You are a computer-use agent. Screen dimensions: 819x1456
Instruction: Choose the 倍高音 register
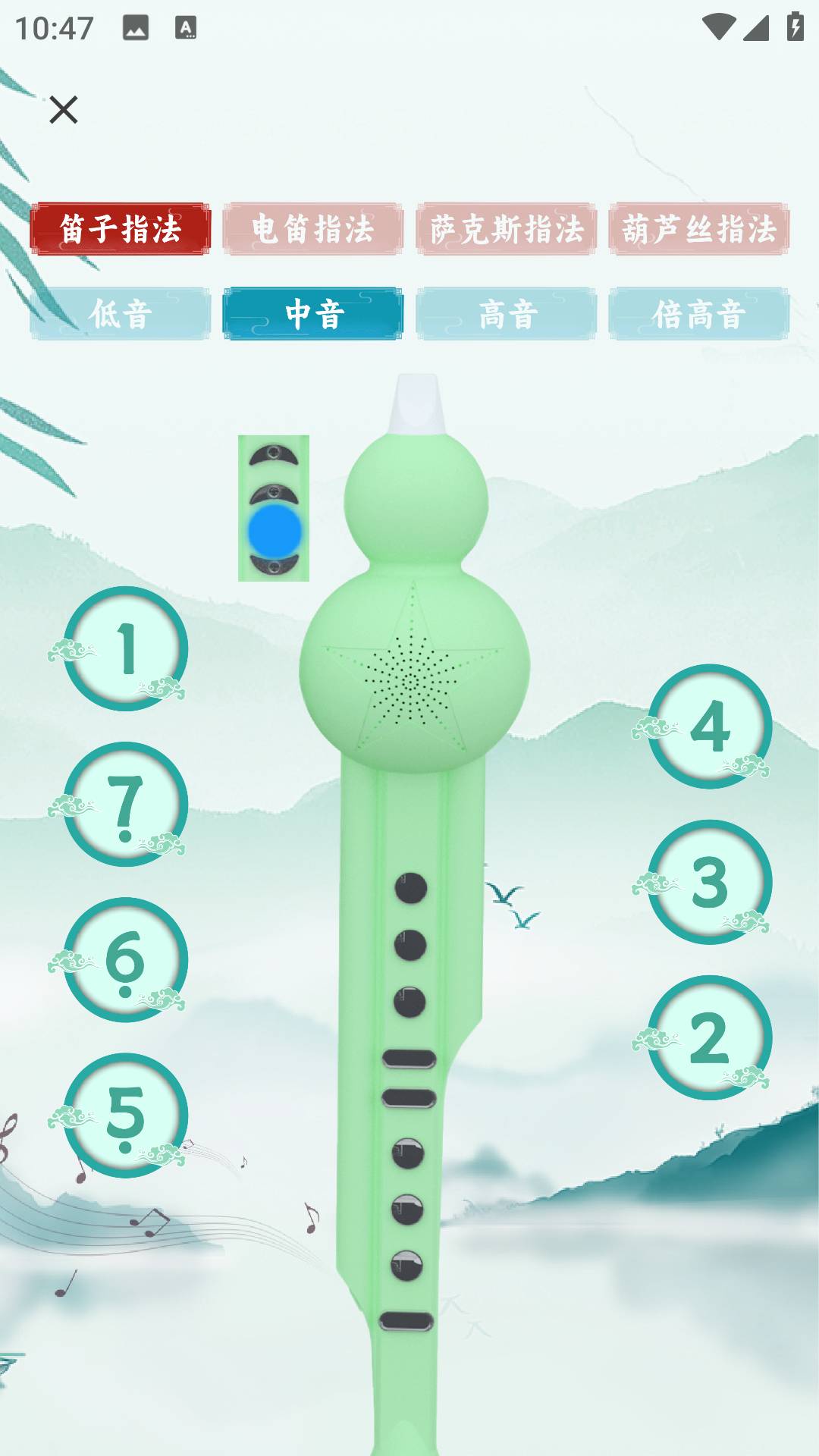click(698, 313)
